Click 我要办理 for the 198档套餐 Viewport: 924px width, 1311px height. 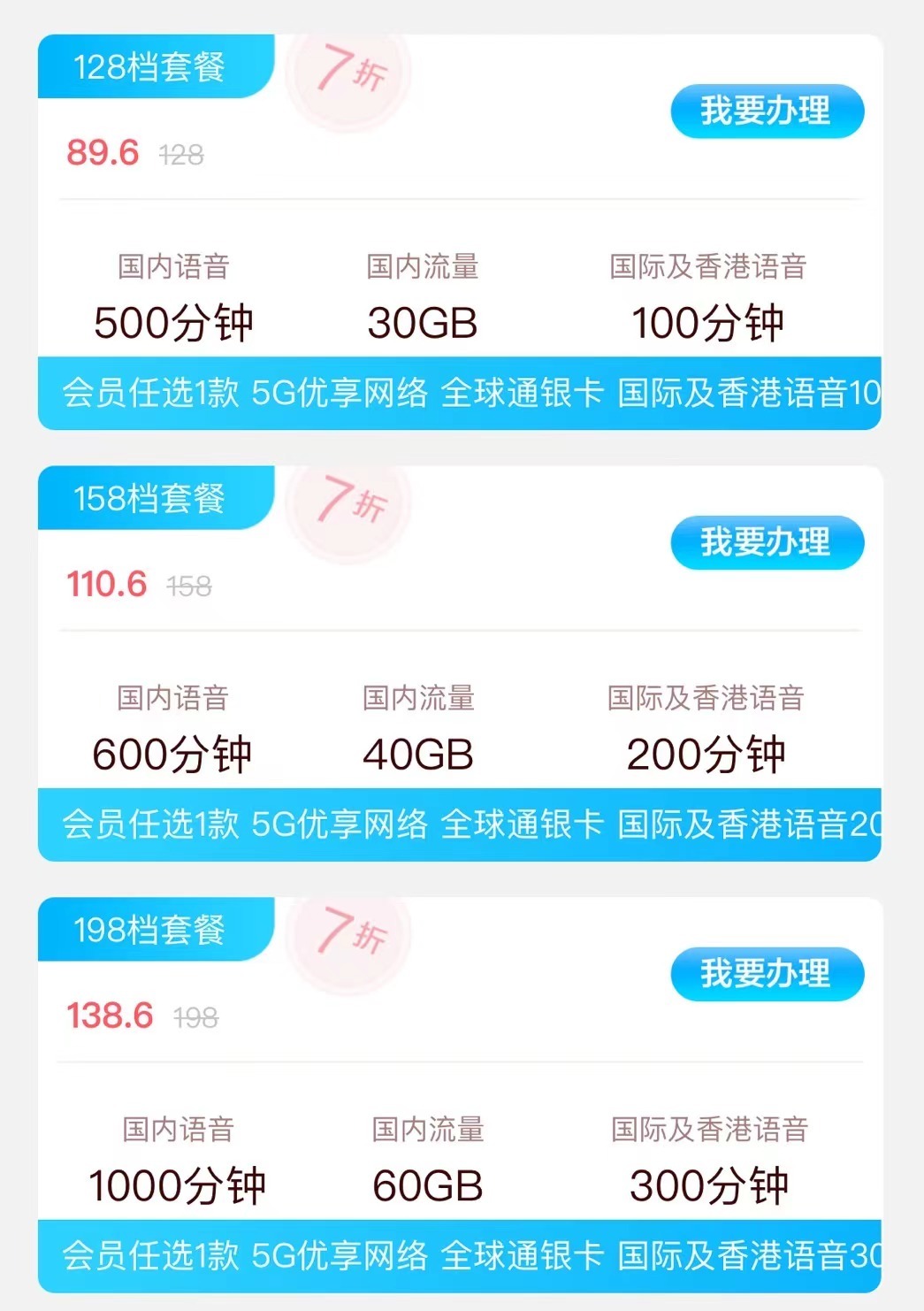pyautogui.click(x=767, y=974)
